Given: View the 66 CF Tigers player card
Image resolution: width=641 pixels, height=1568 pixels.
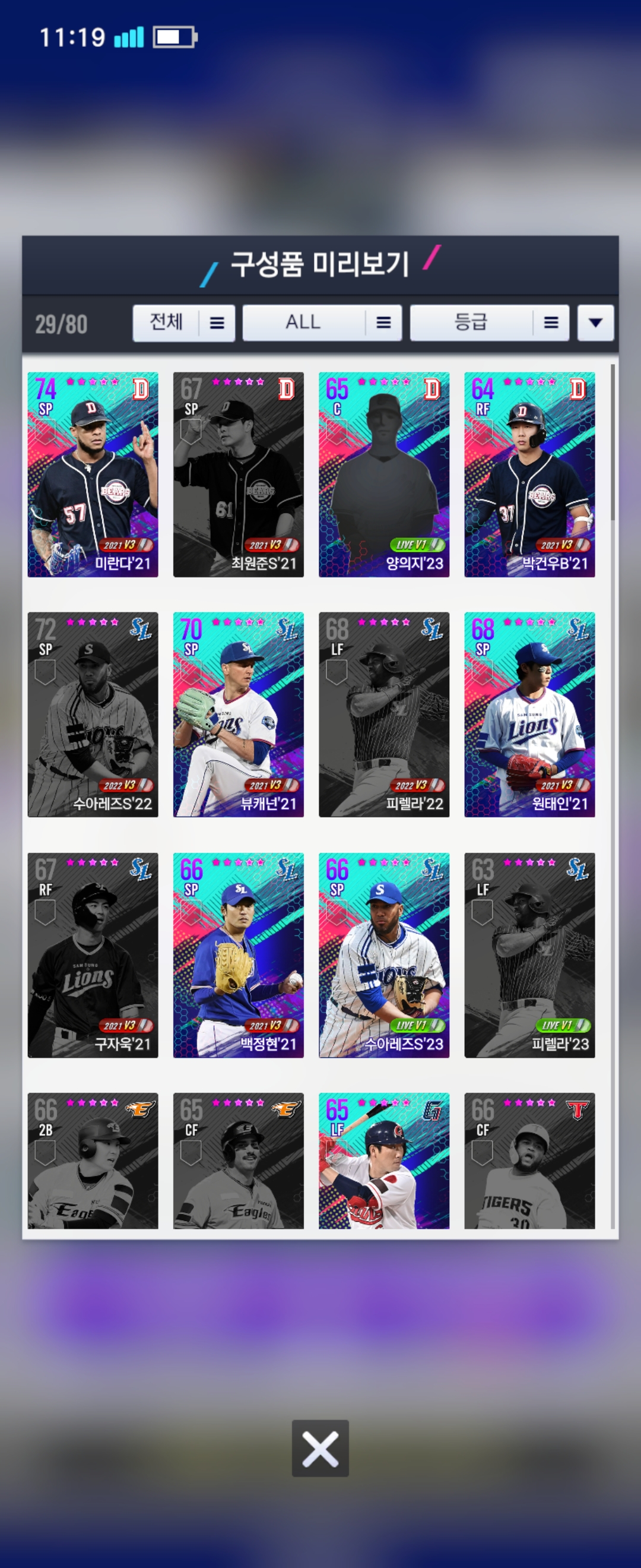Looking at the screenshot, I should tap(529, 1160).
